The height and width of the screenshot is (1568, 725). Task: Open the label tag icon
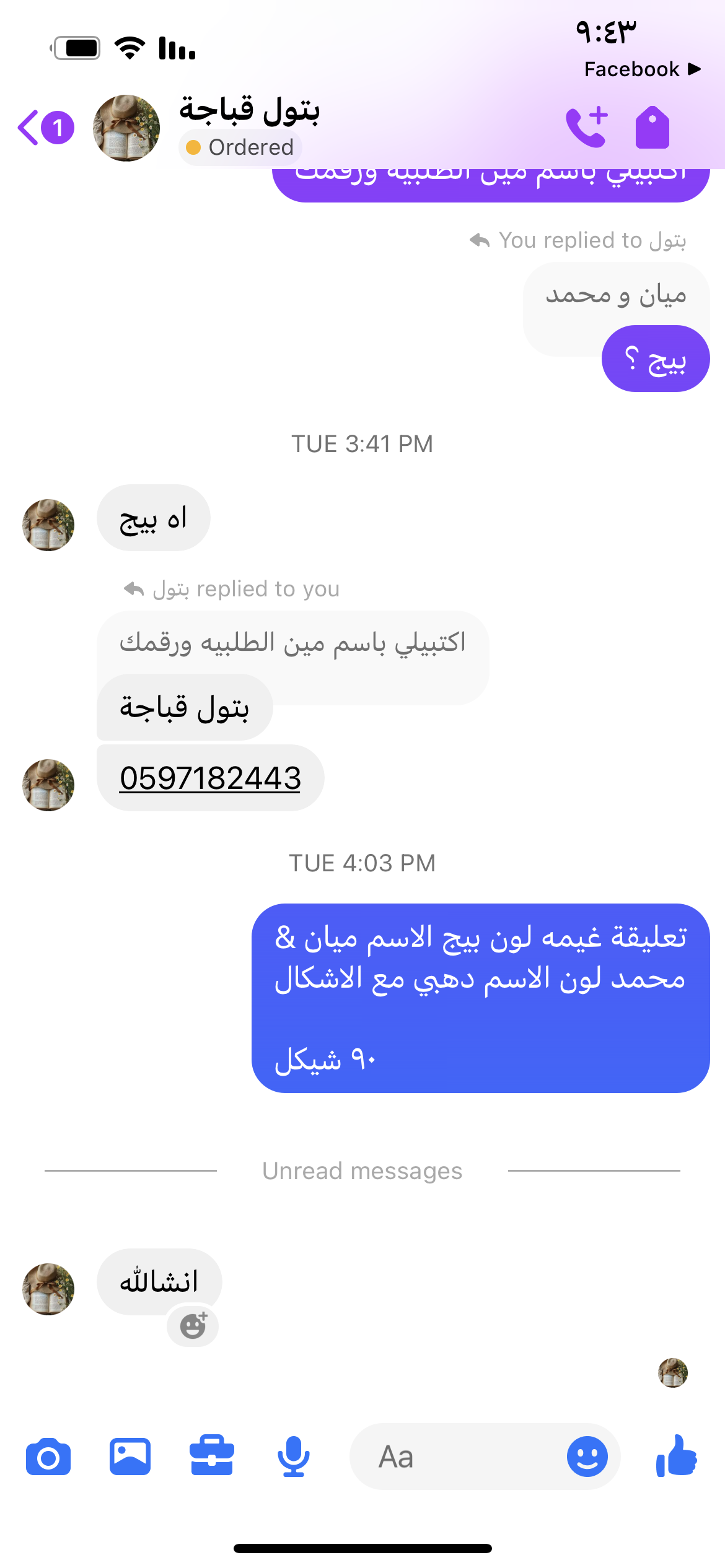[x=652, y=128]
